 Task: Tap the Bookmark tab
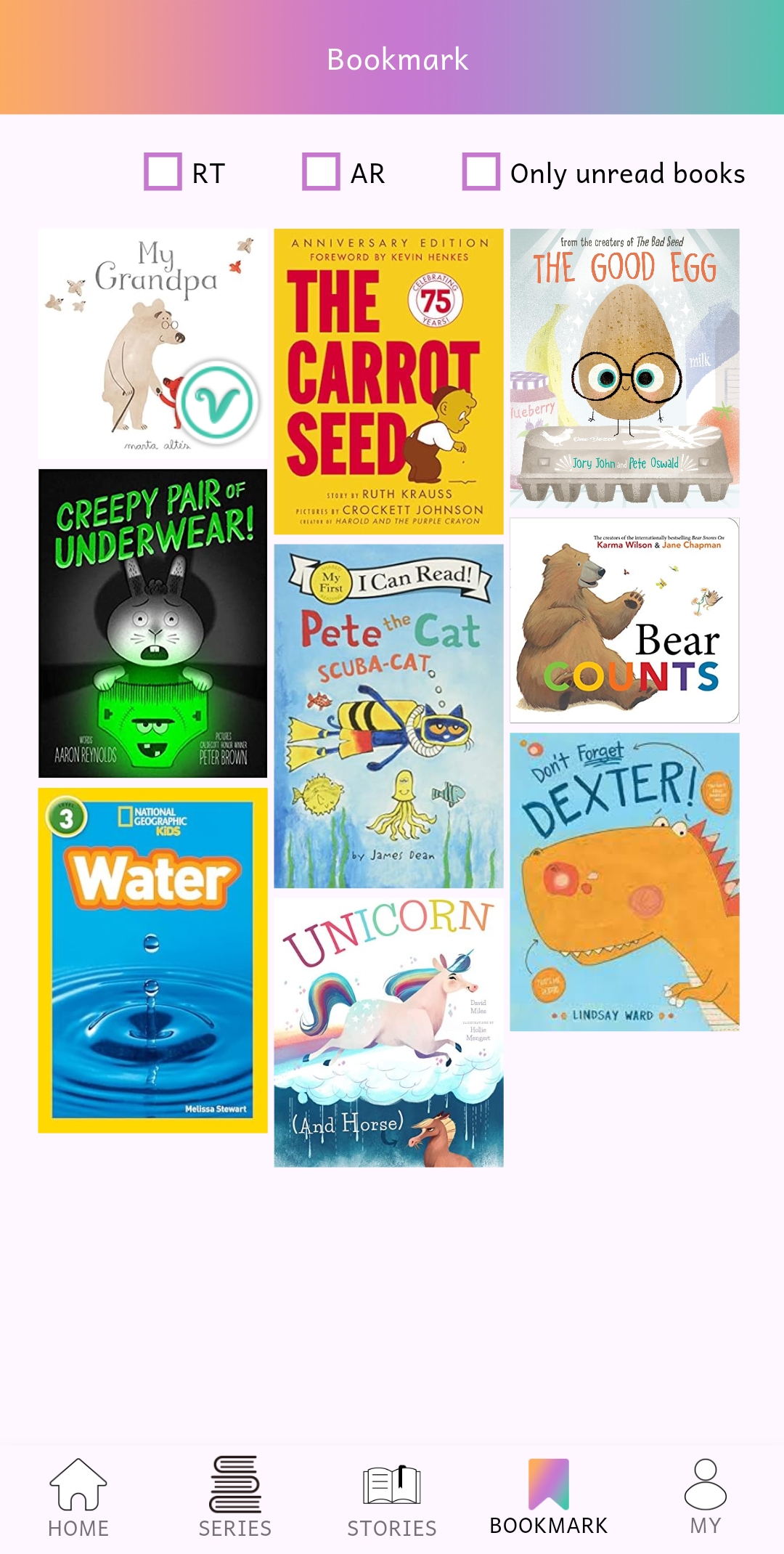[x=549, y=1497]
